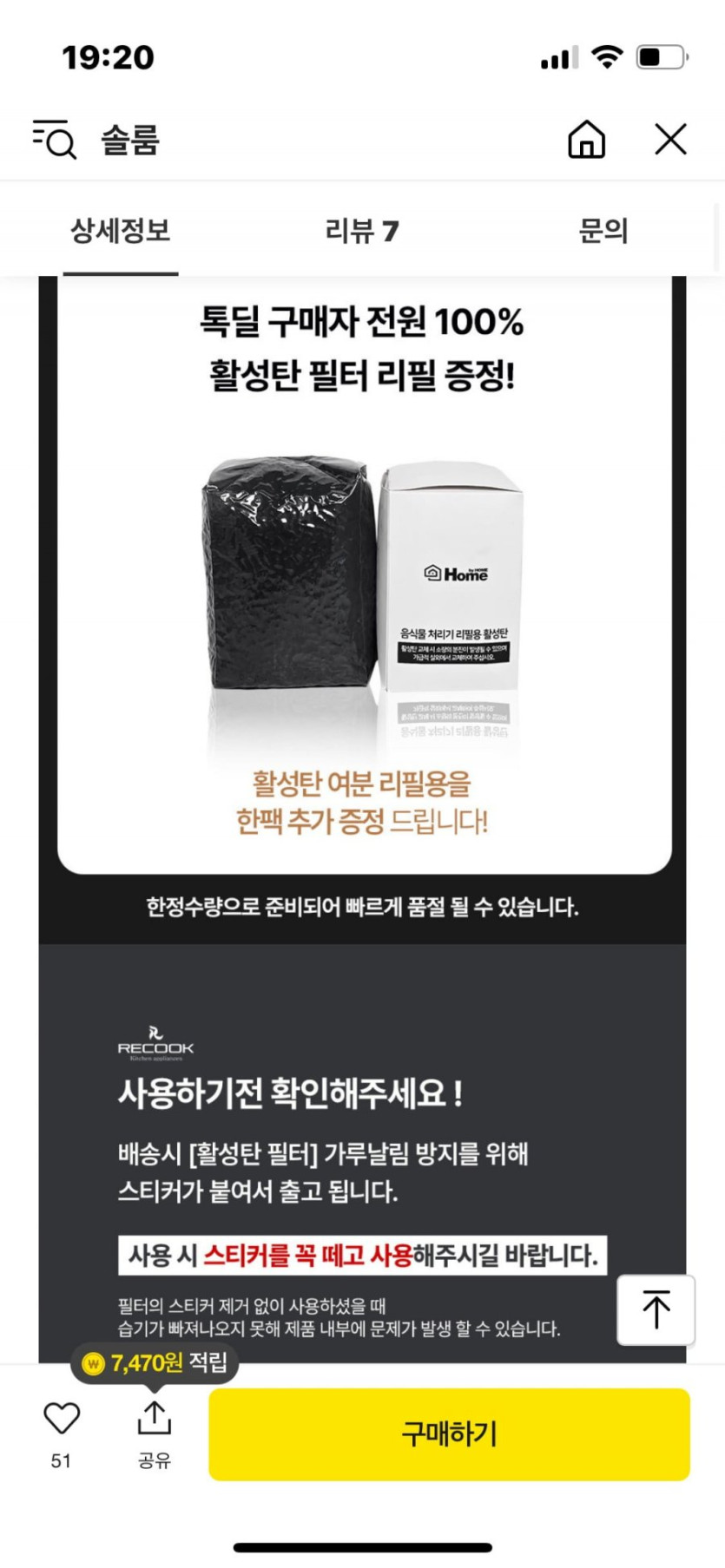Open the search menu icon beside 솔룸
The width and height of the screenshot is (725, 1568).
pos(55,140)
